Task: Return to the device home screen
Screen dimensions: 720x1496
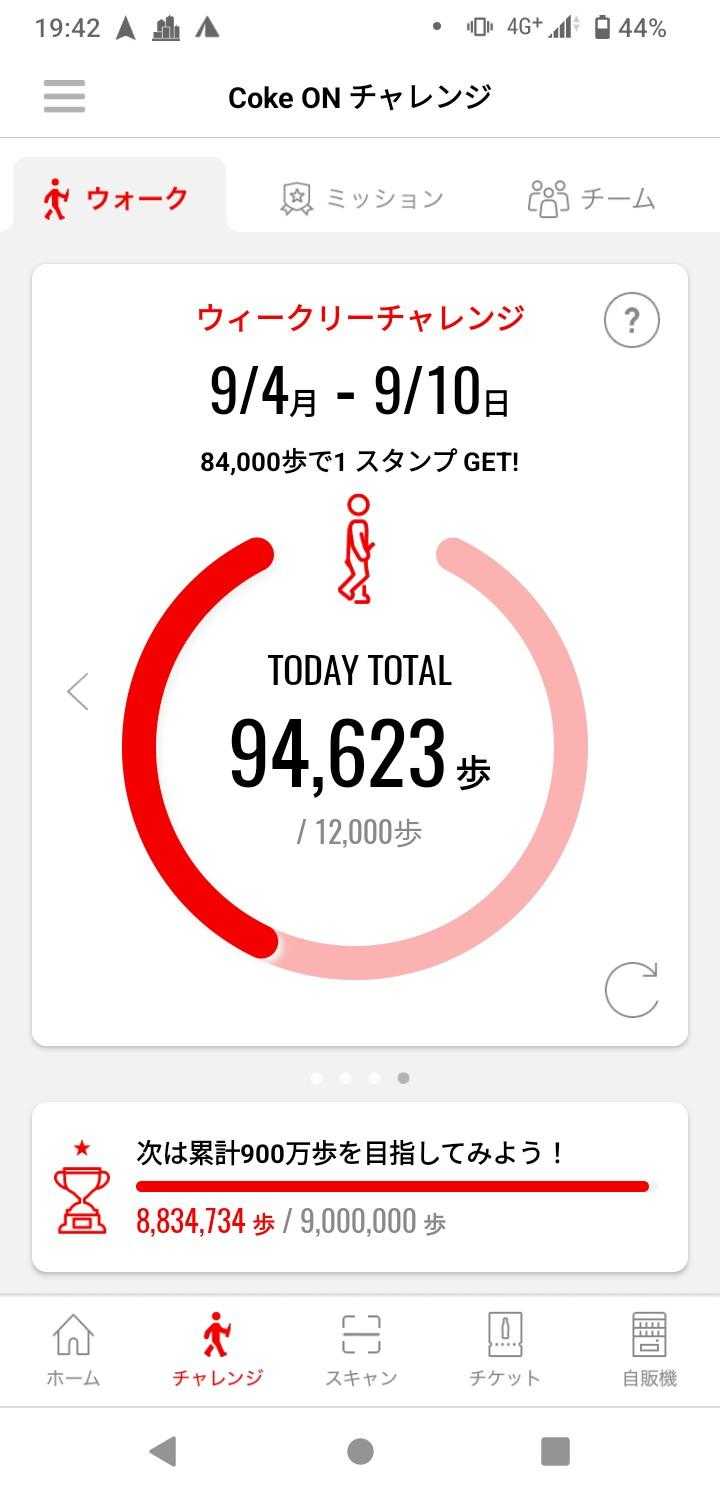Action: point(360,1451)
